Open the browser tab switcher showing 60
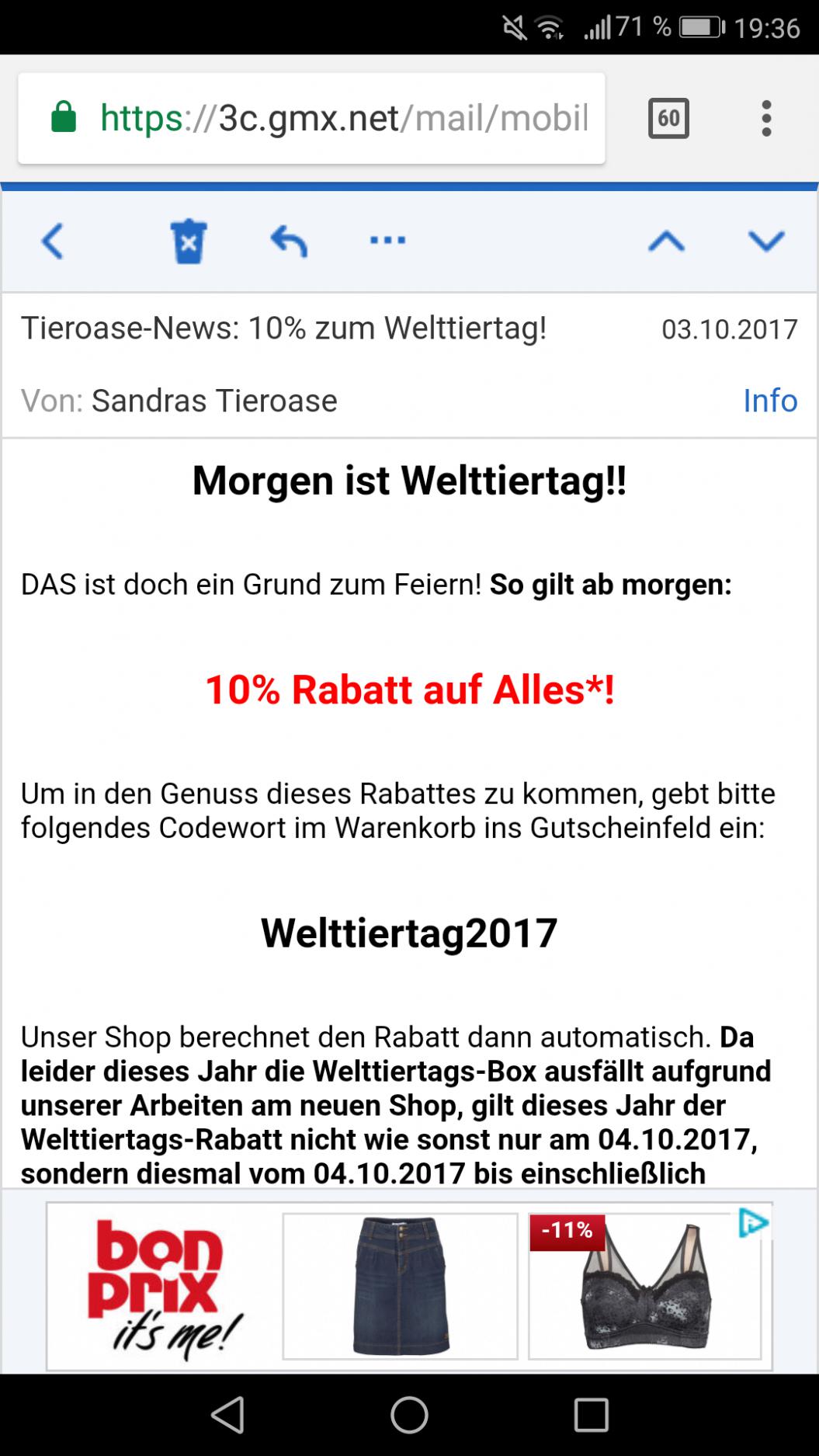The image size is (819, 1456). pyautogui.click(x=668, y=118)
